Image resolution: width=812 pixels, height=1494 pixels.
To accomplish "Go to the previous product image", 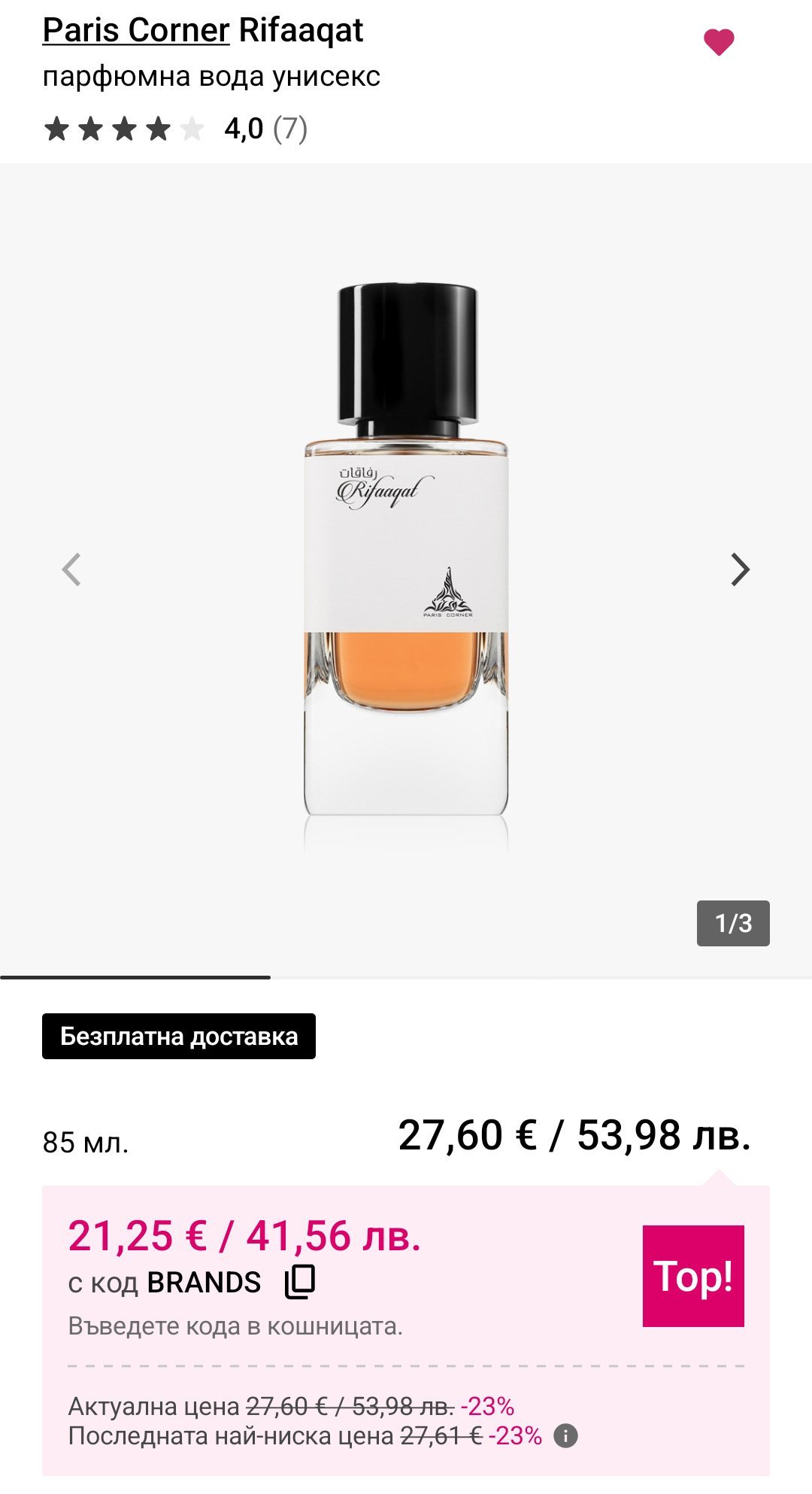I will pos(71,569).
